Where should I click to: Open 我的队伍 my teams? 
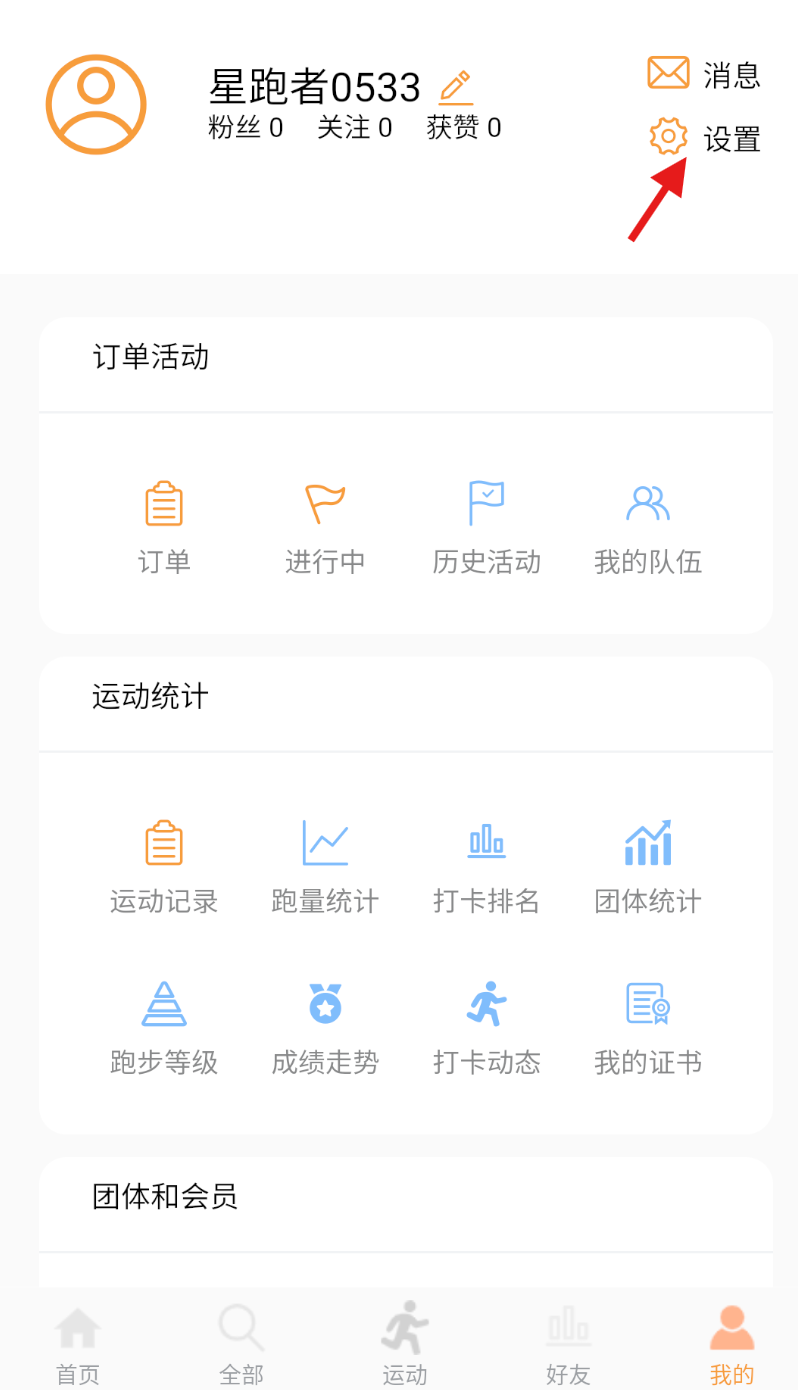[648, 526]
